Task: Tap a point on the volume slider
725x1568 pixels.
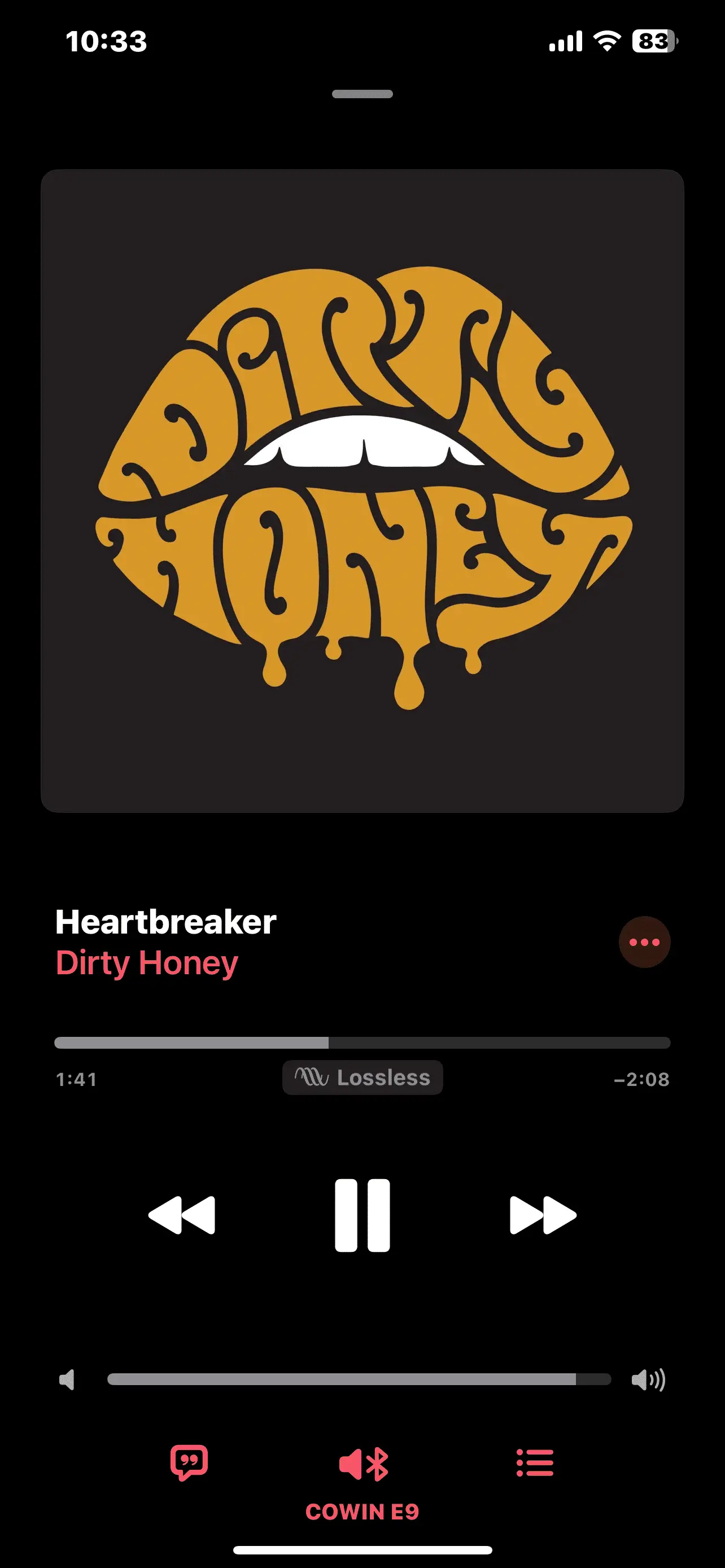Action: tap(359, 1379)
